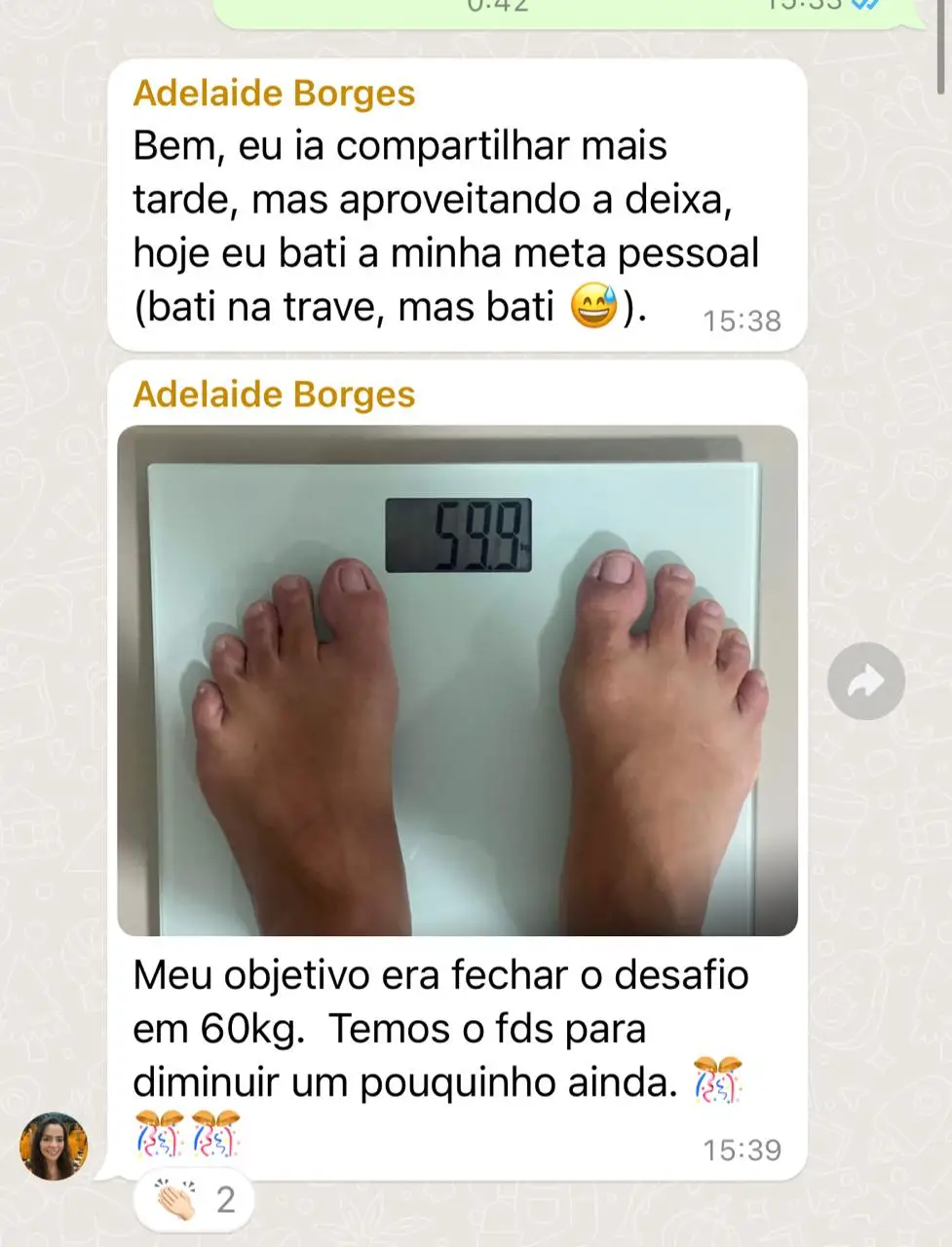Open Adelaide Borges' profile picture

tap(55, 1146)
